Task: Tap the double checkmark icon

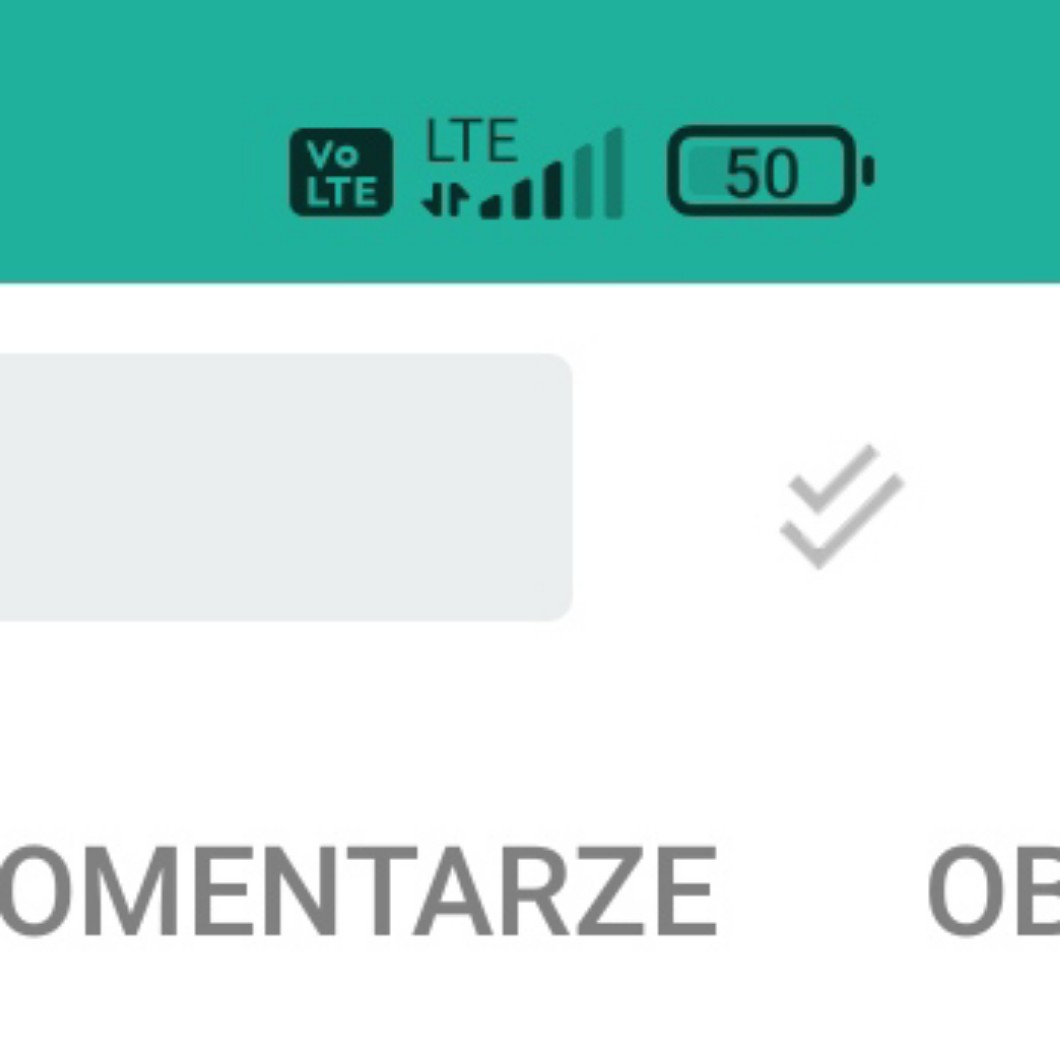Action: [x=841, y=506]
